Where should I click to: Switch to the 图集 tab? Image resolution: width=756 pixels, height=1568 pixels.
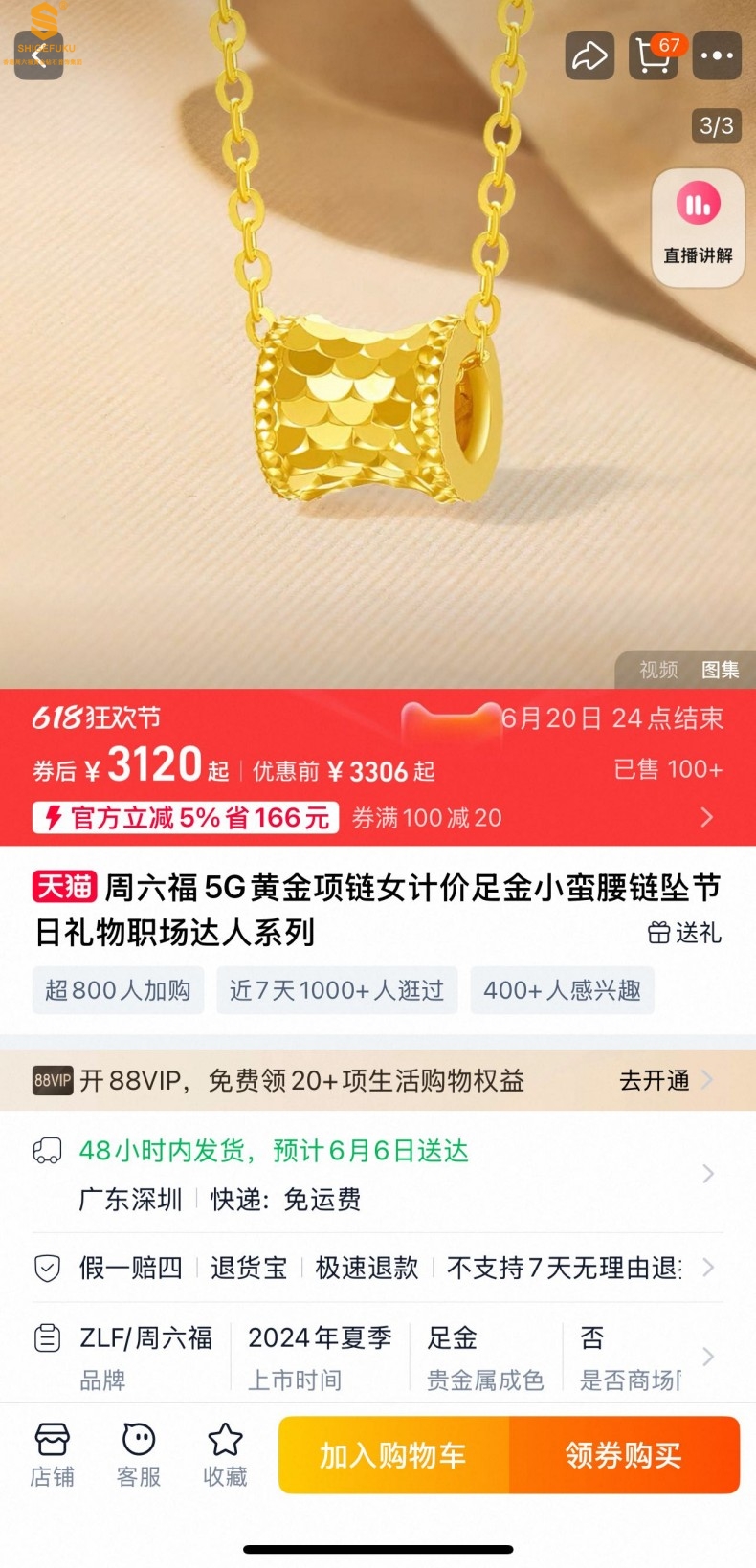[720, 670]
